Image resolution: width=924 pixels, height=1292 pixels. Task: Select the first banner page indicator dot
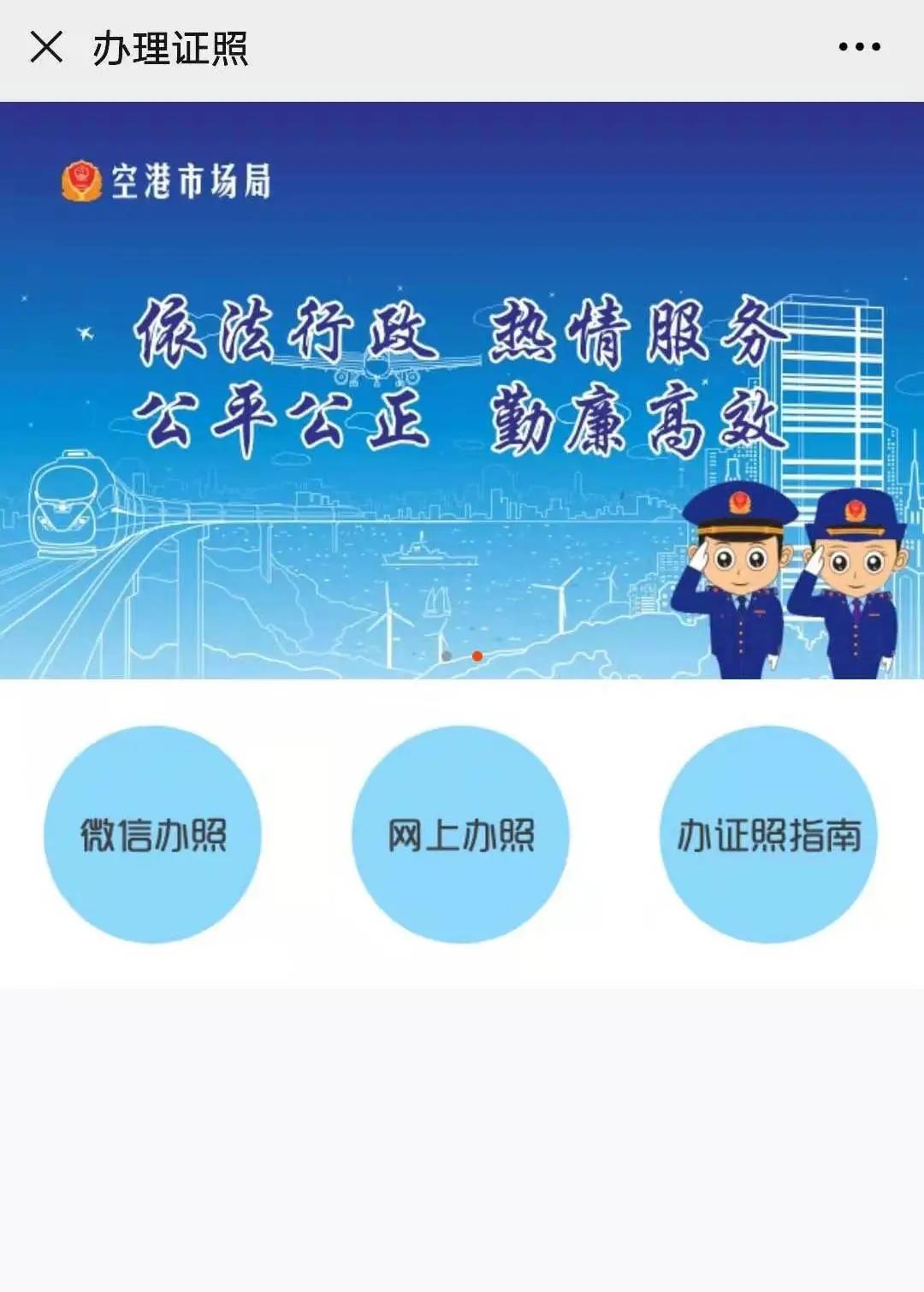tap(446, 656)
